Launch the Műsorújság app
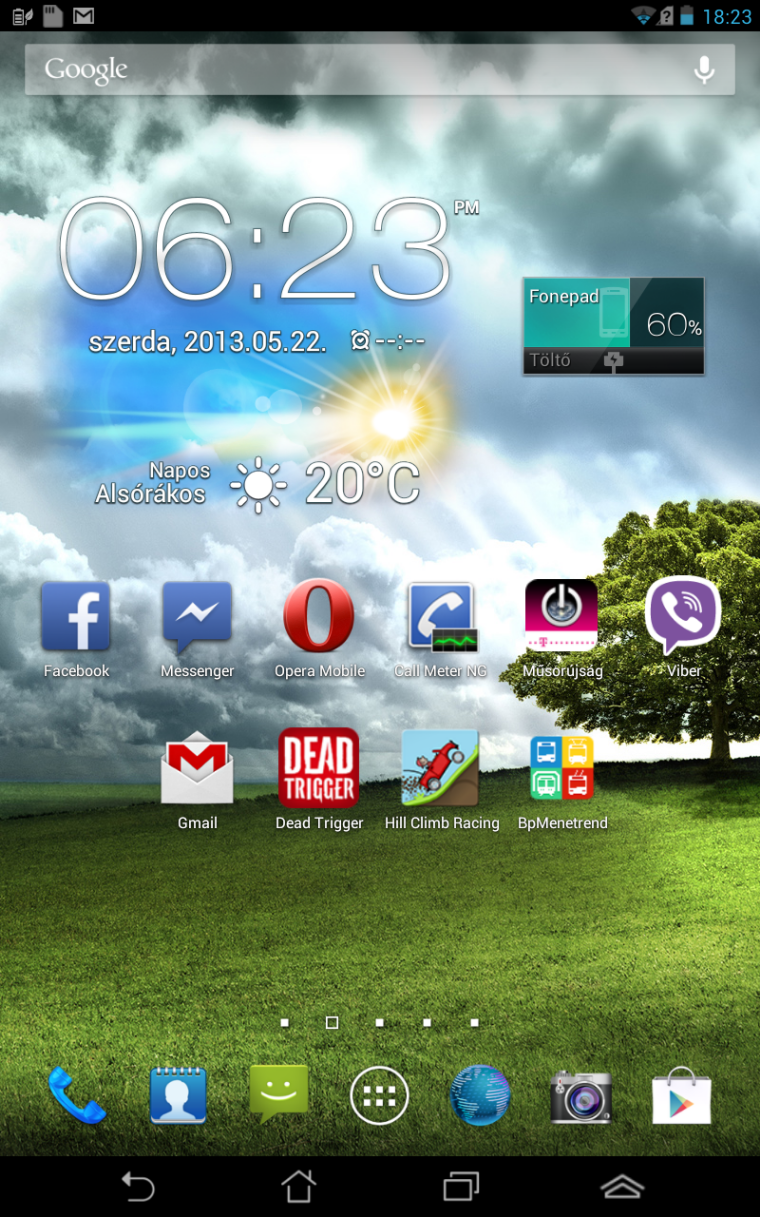 562,616
